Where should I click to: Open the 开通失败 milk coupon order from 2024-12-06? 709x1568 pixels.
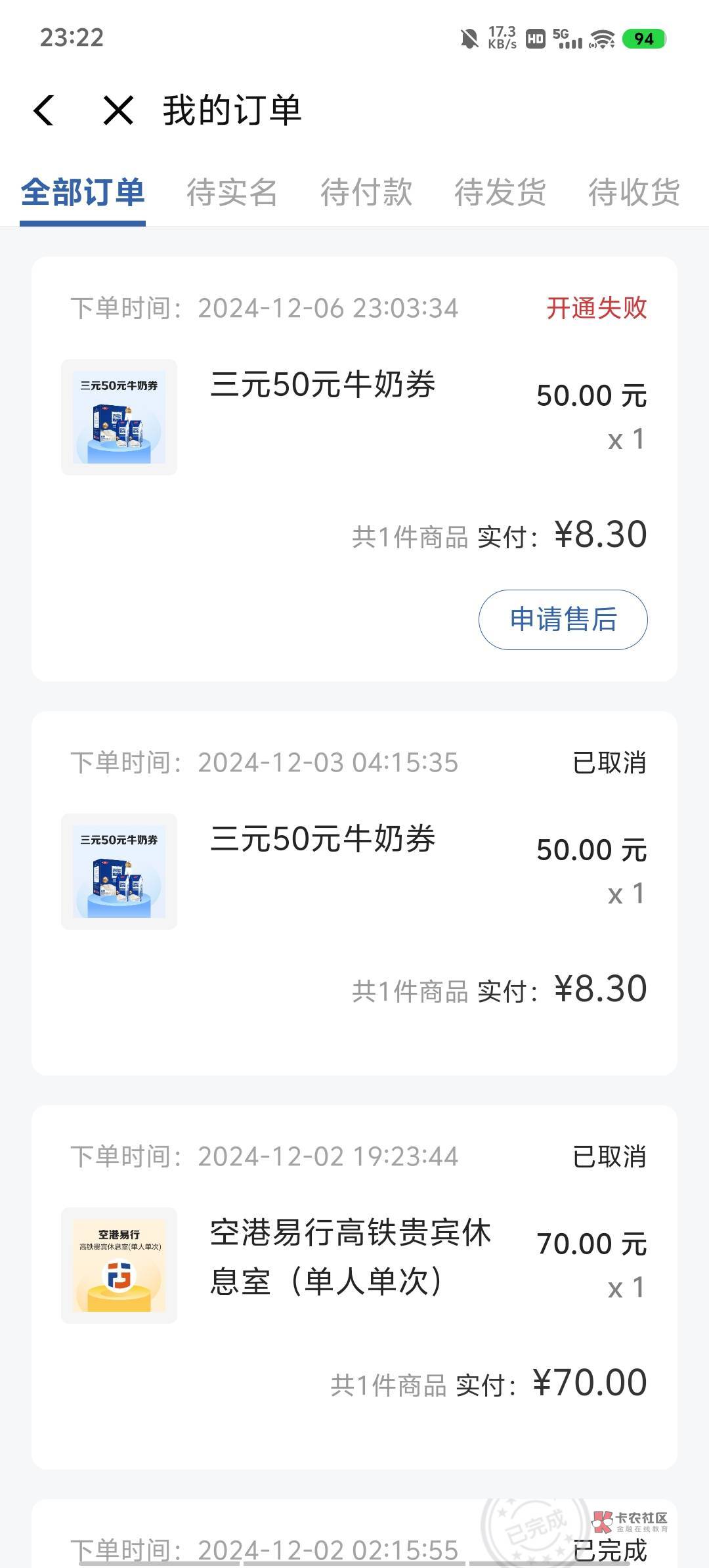pos(322,407)
